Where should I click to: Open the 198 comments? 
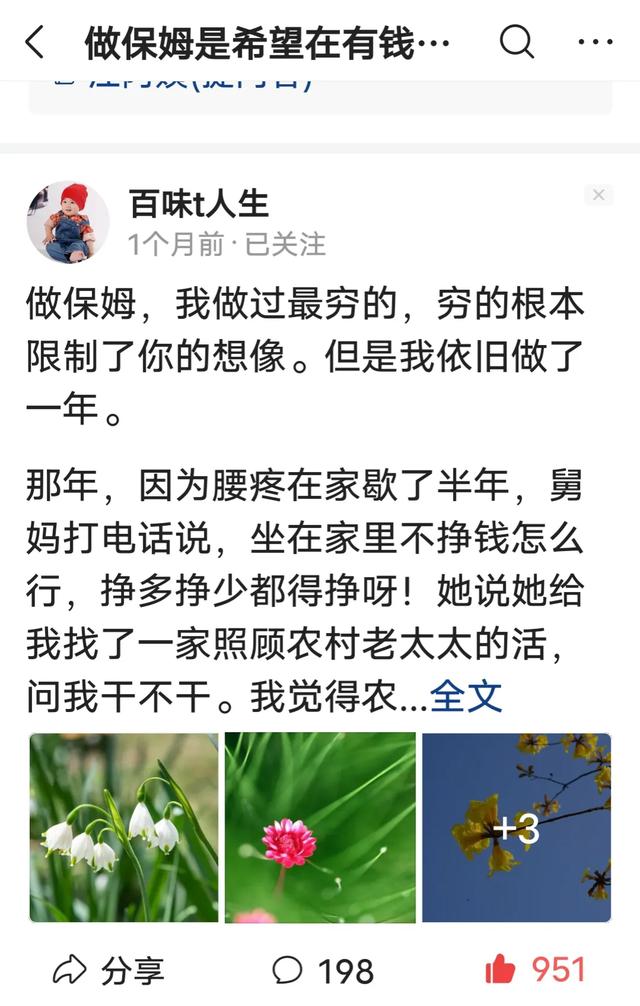pos(322,969)
